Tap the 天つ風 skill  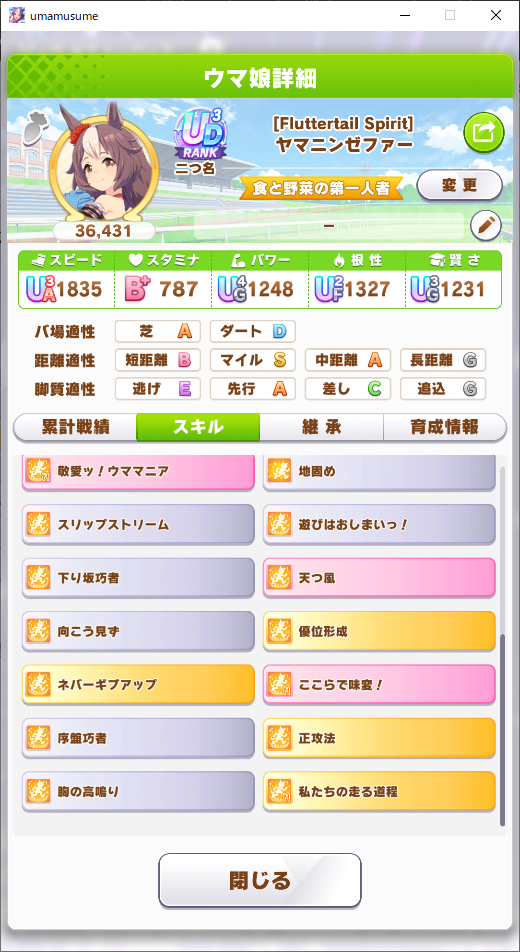(379, 578)
